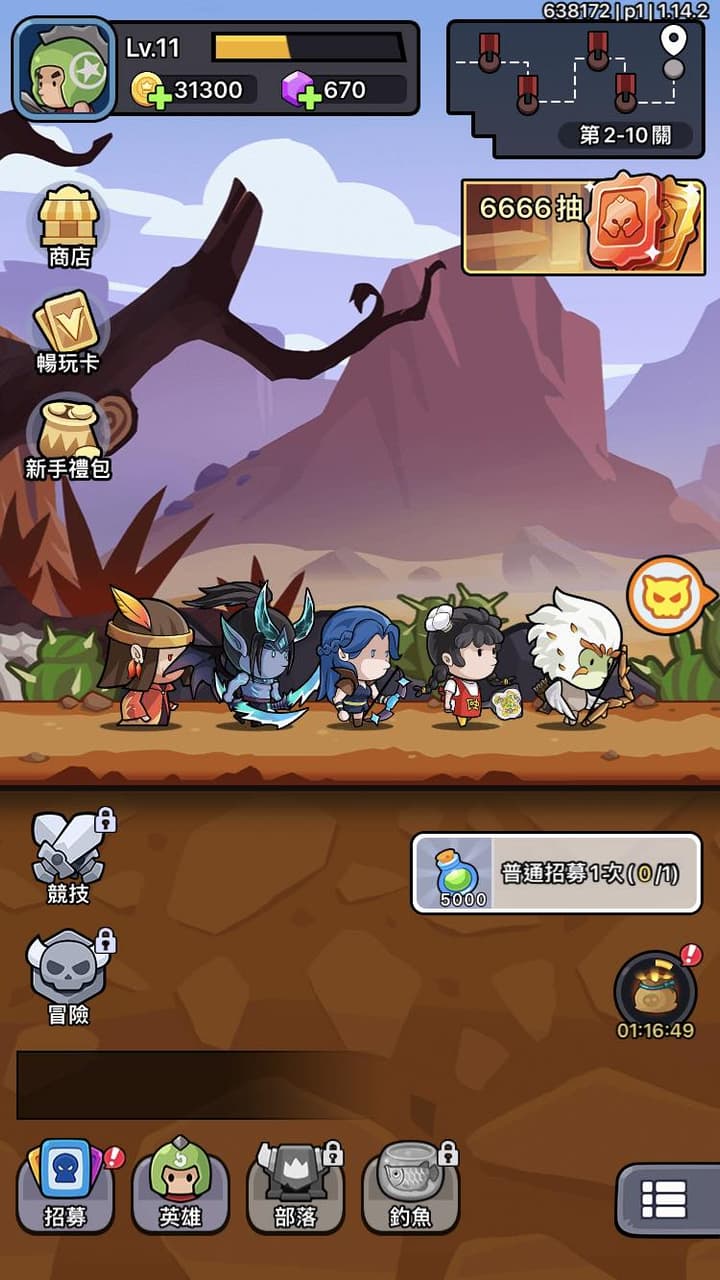The image size is (720, 1280).
Task: Switch to the 招募 recruit tab
Action: 66,1187
